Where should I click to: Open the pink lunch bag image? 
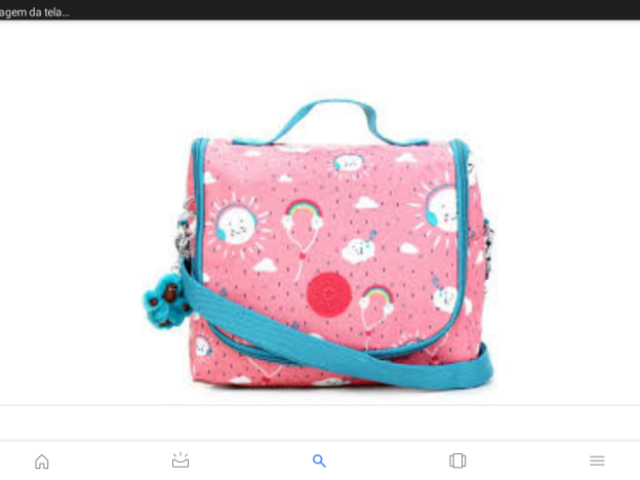pos(320,245)
